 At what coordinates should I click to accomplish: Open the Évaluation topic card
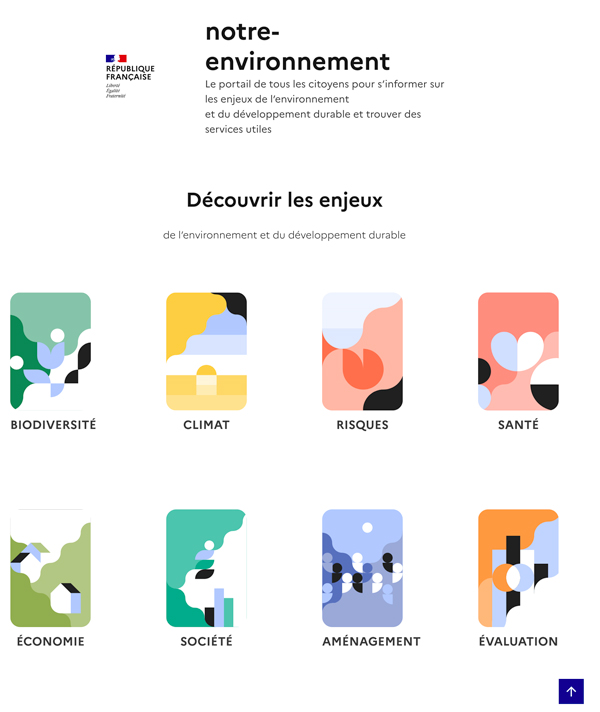click(518, 568)
